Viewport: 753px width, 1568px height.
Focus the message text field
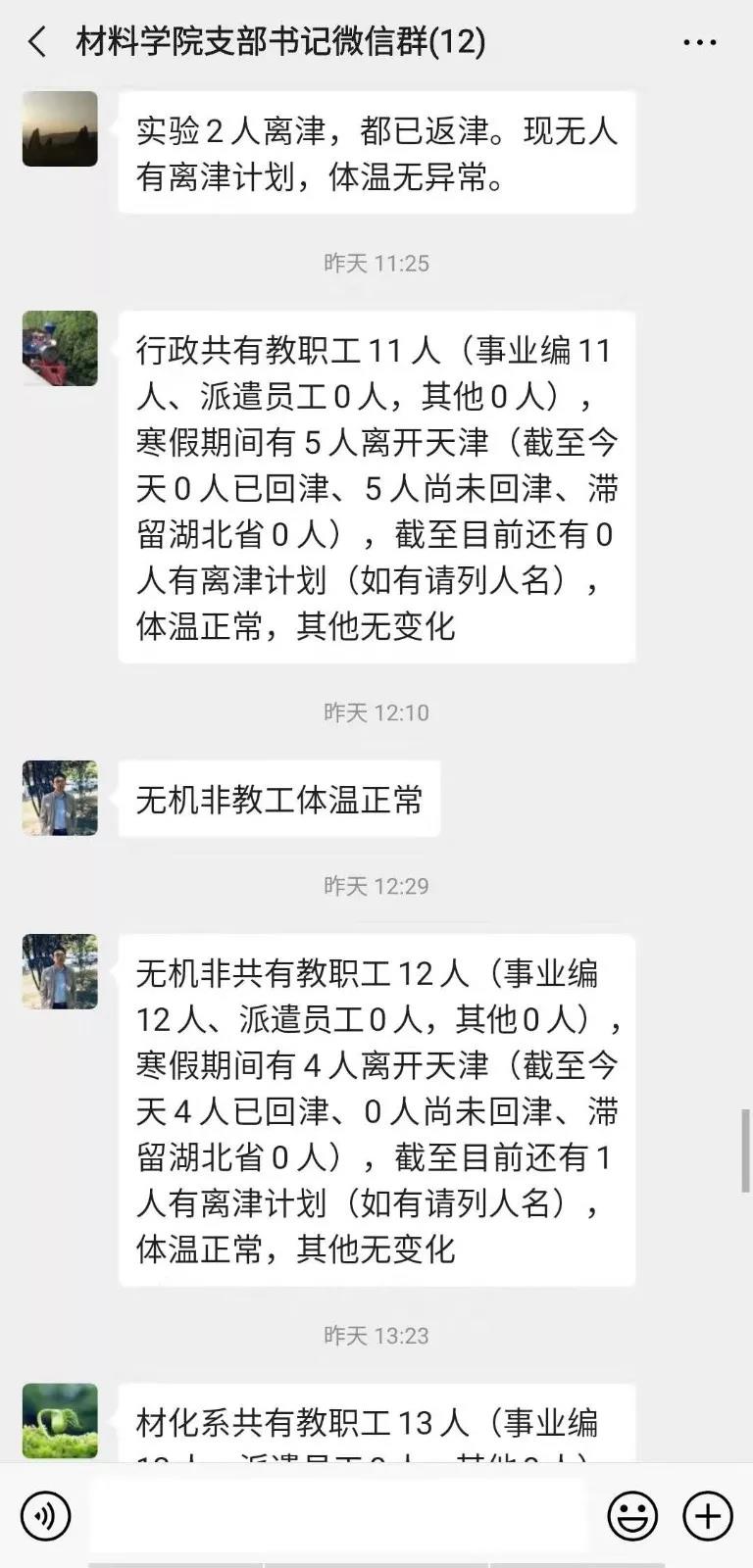(338, 1515)
